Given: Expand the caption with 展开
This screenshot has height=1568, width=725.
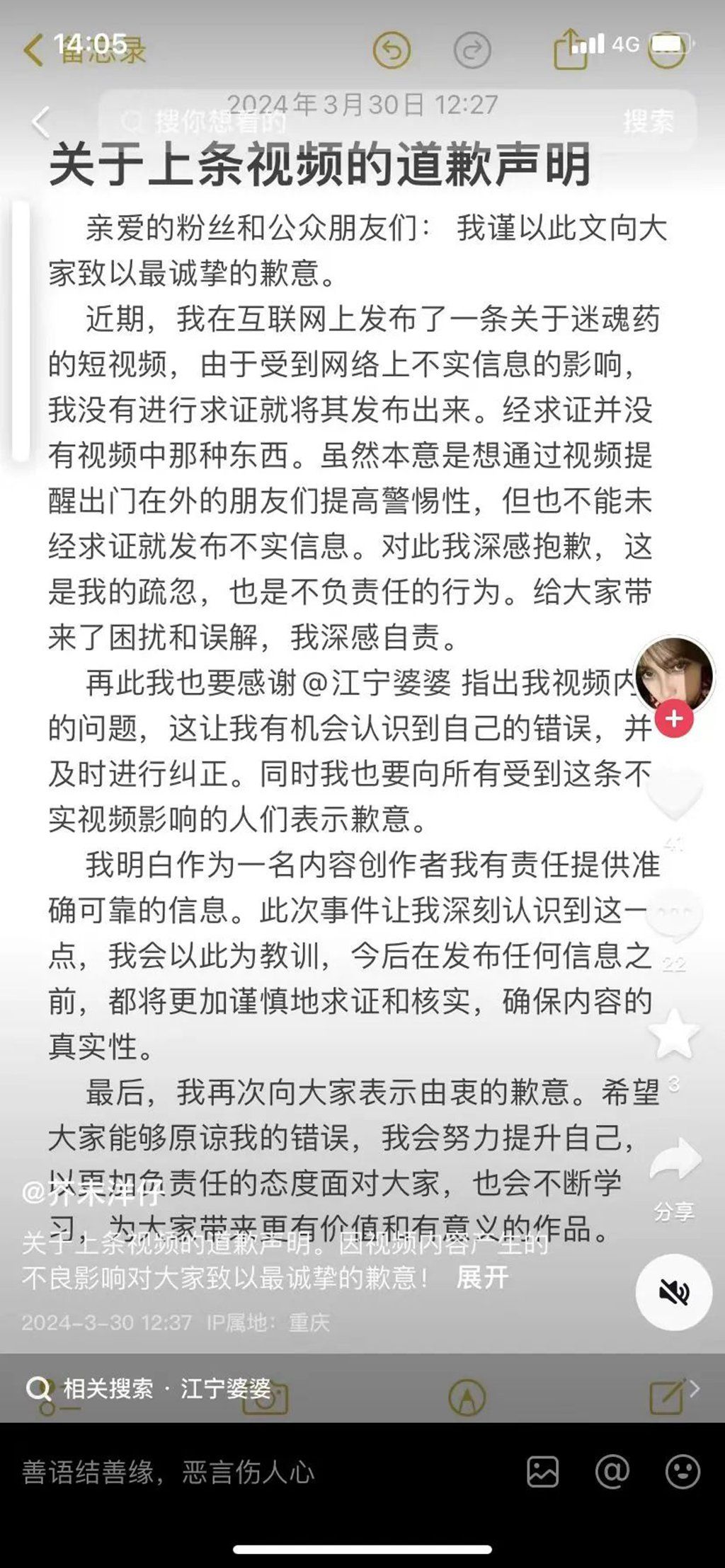Looking at the screenshot, I should pos(481,1277).
